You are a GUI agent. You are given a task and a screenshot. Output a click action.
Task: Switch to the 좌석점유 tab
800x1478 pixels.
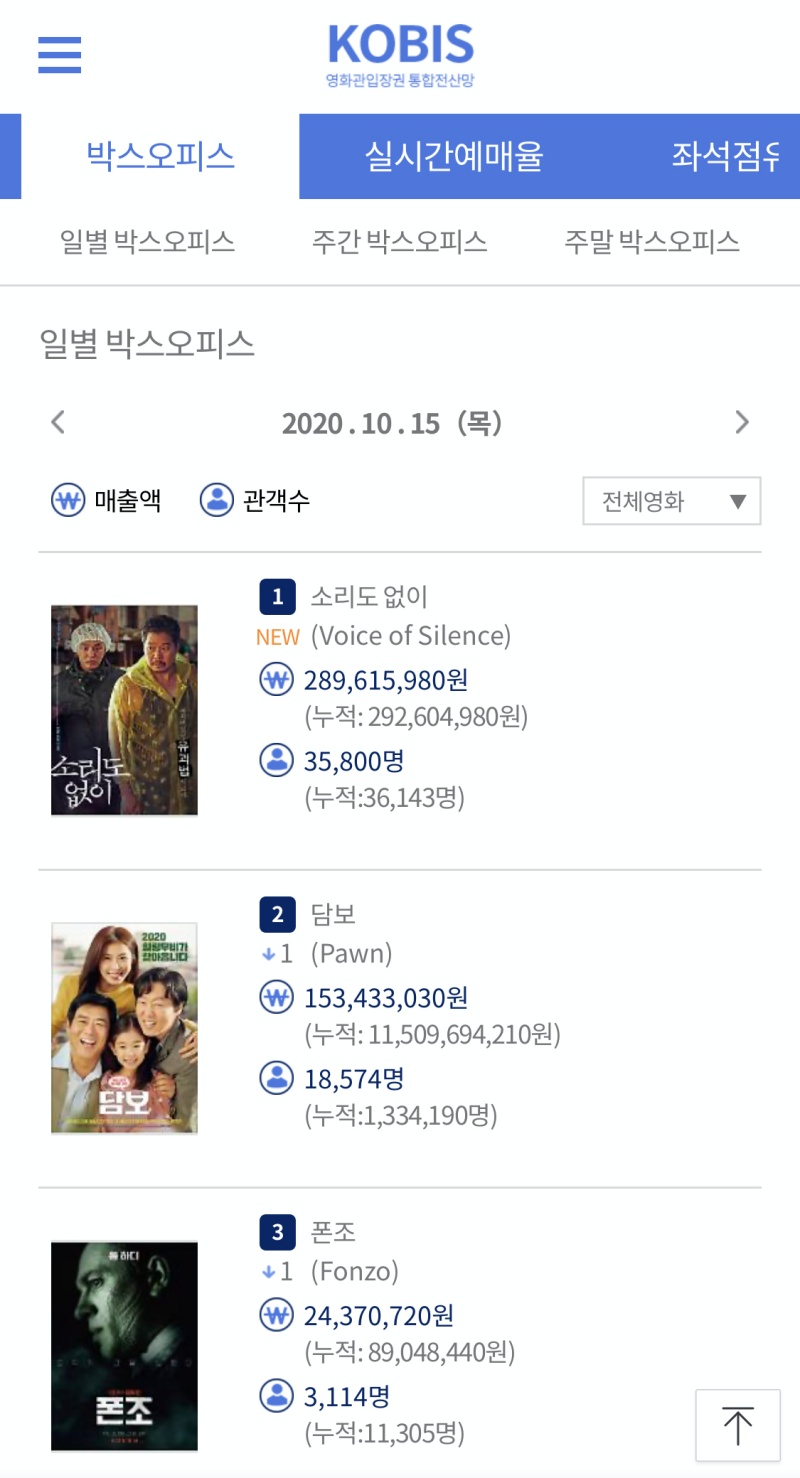pyautogui.click(x=724, y=157)
